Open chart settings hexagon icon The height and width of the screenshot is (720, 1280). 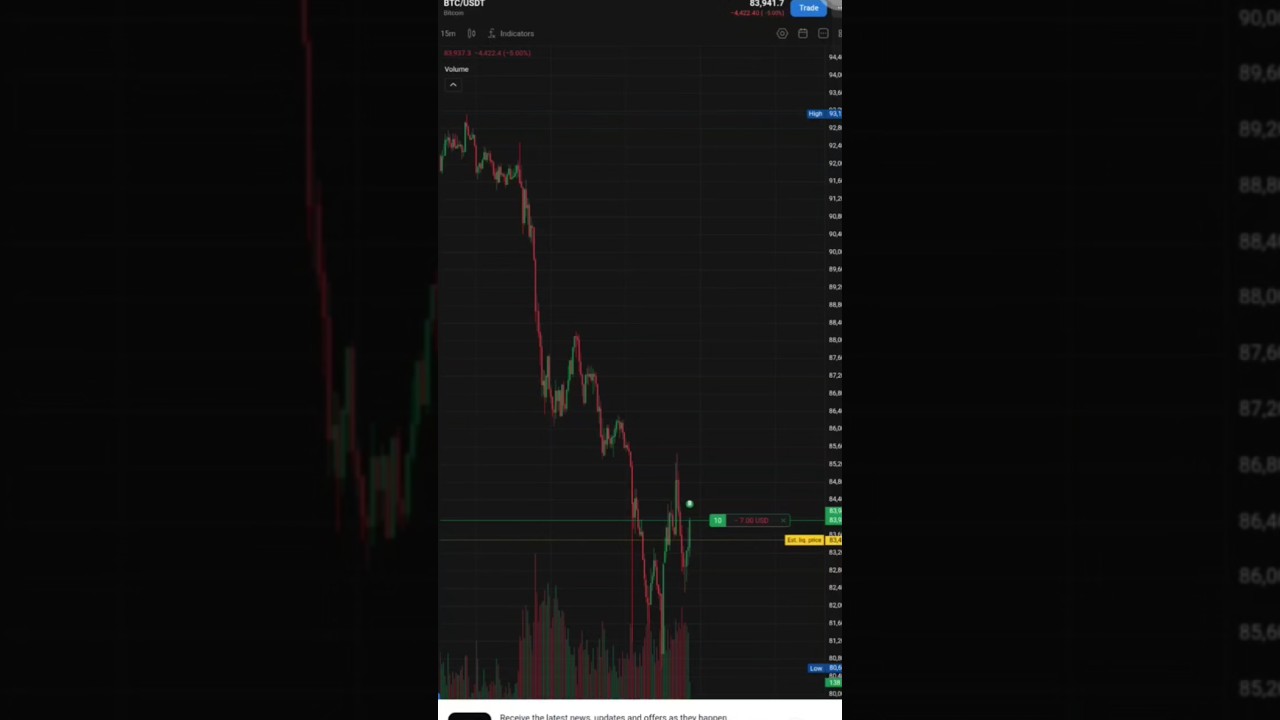[782, 34]
